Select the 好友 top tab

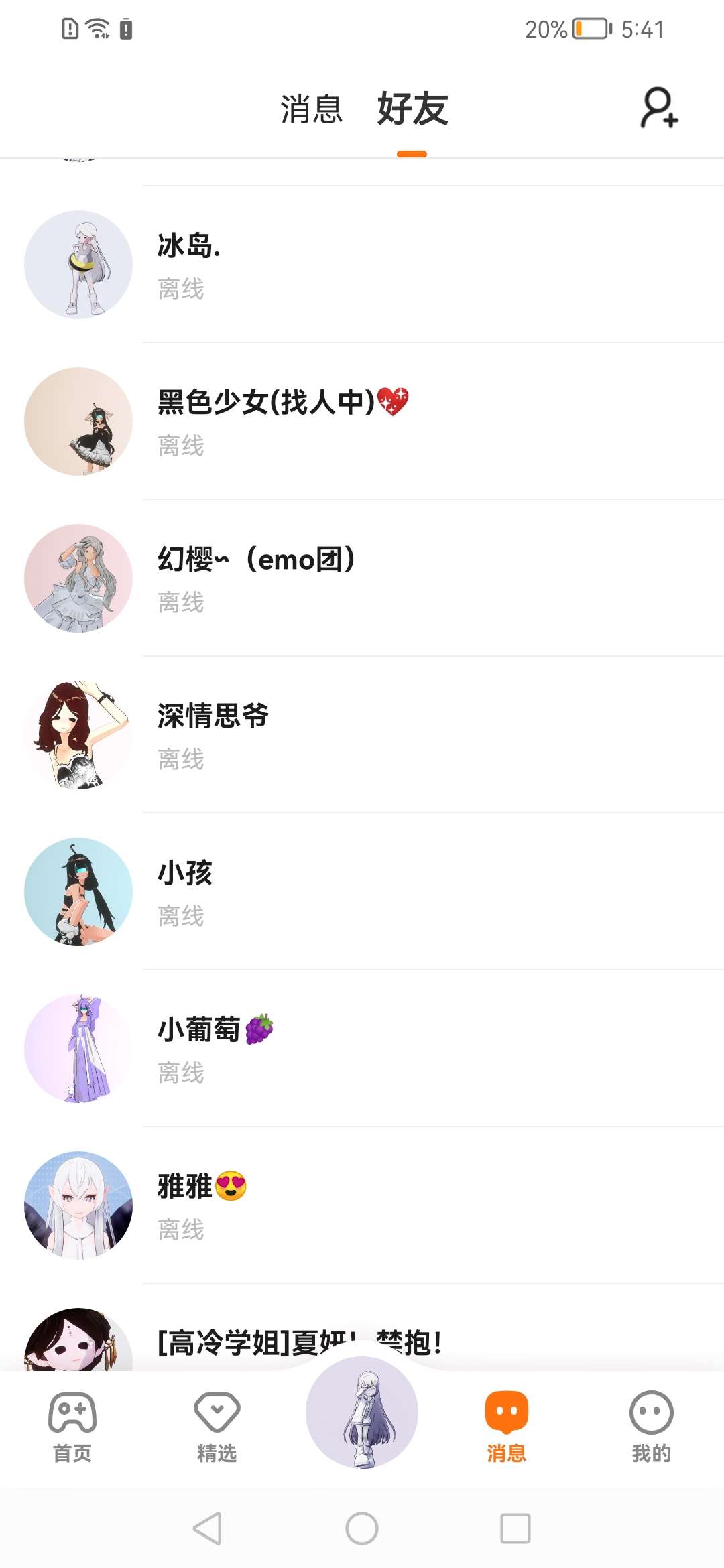pos(412,109)
